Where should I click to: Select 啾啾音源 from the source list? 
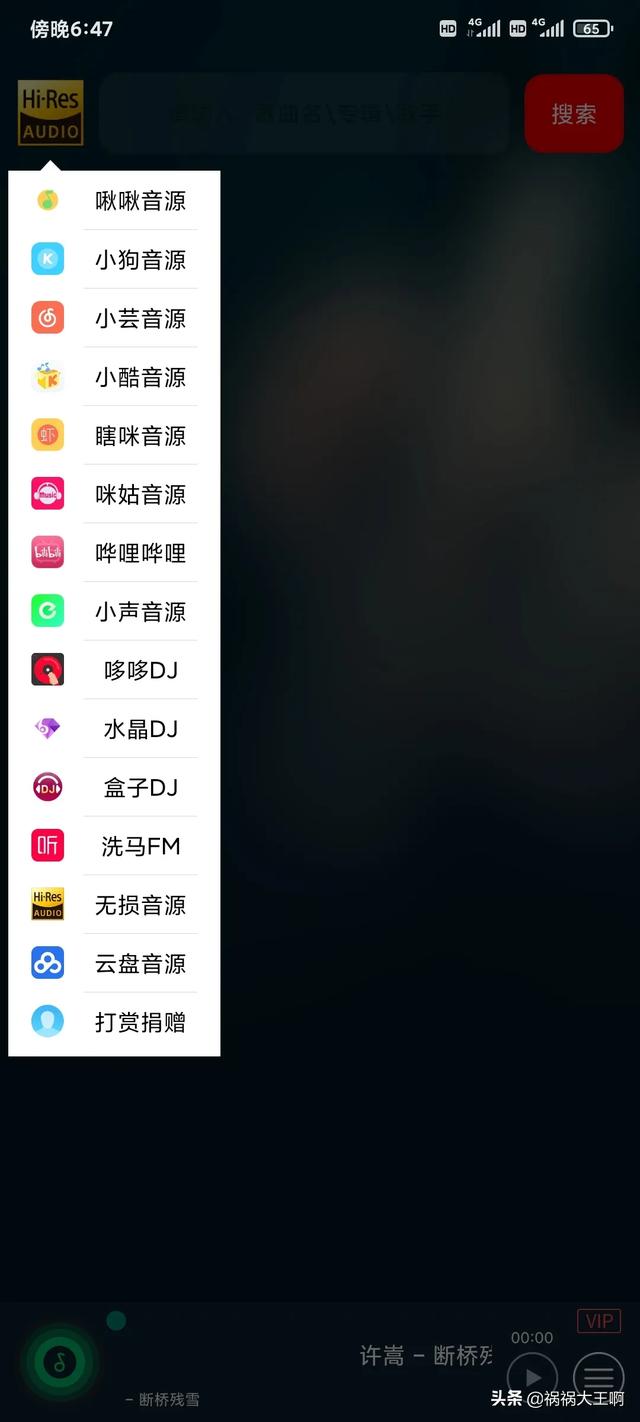click(114, 201)
